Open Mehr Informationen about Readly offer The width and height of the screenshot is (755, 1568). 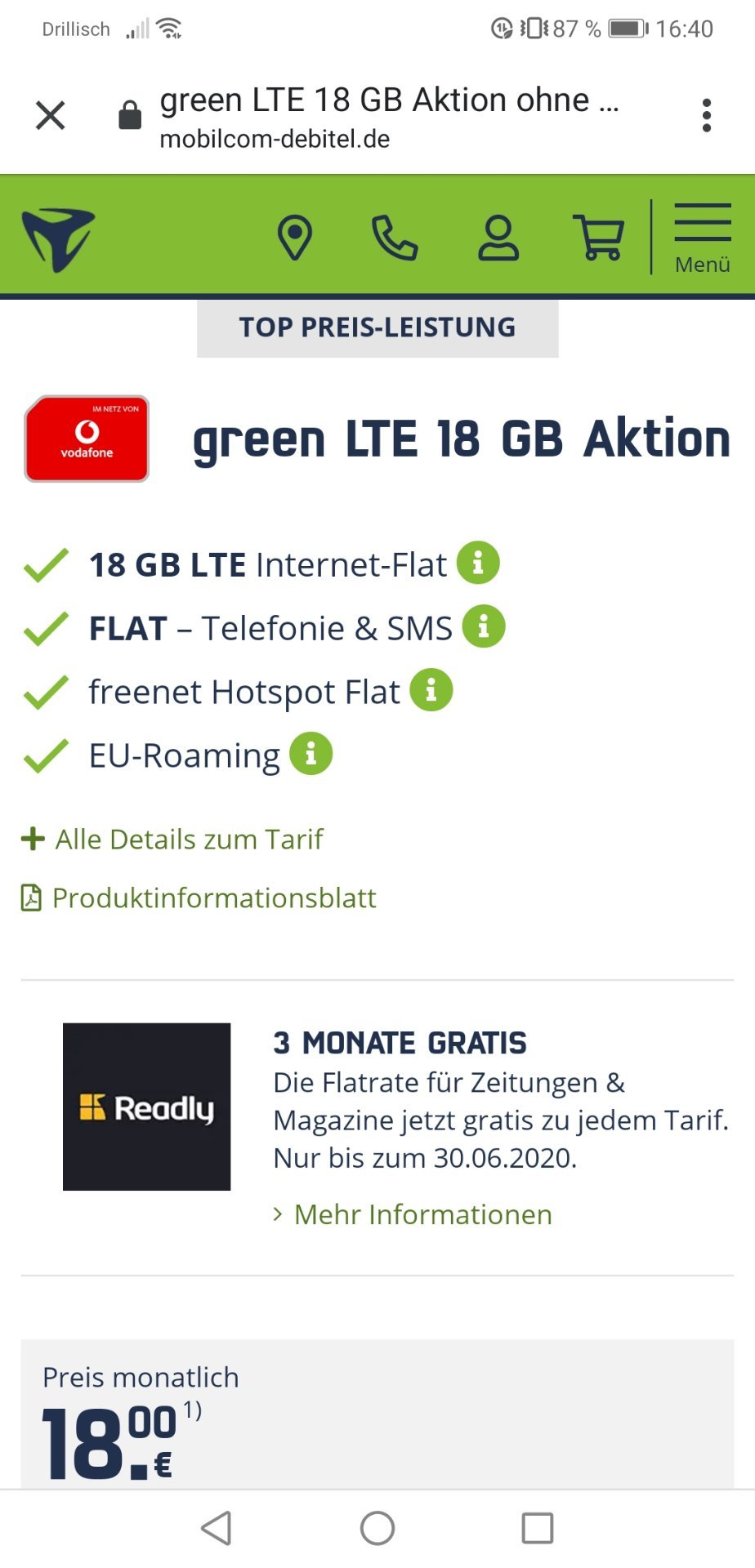[413, 1214]
